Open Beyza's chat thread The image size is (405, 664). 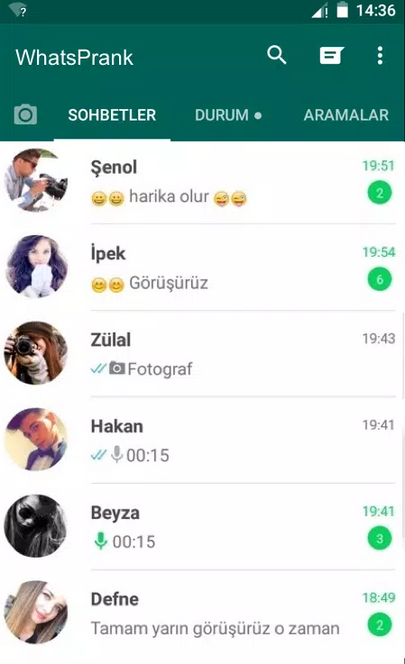(202, 527)
